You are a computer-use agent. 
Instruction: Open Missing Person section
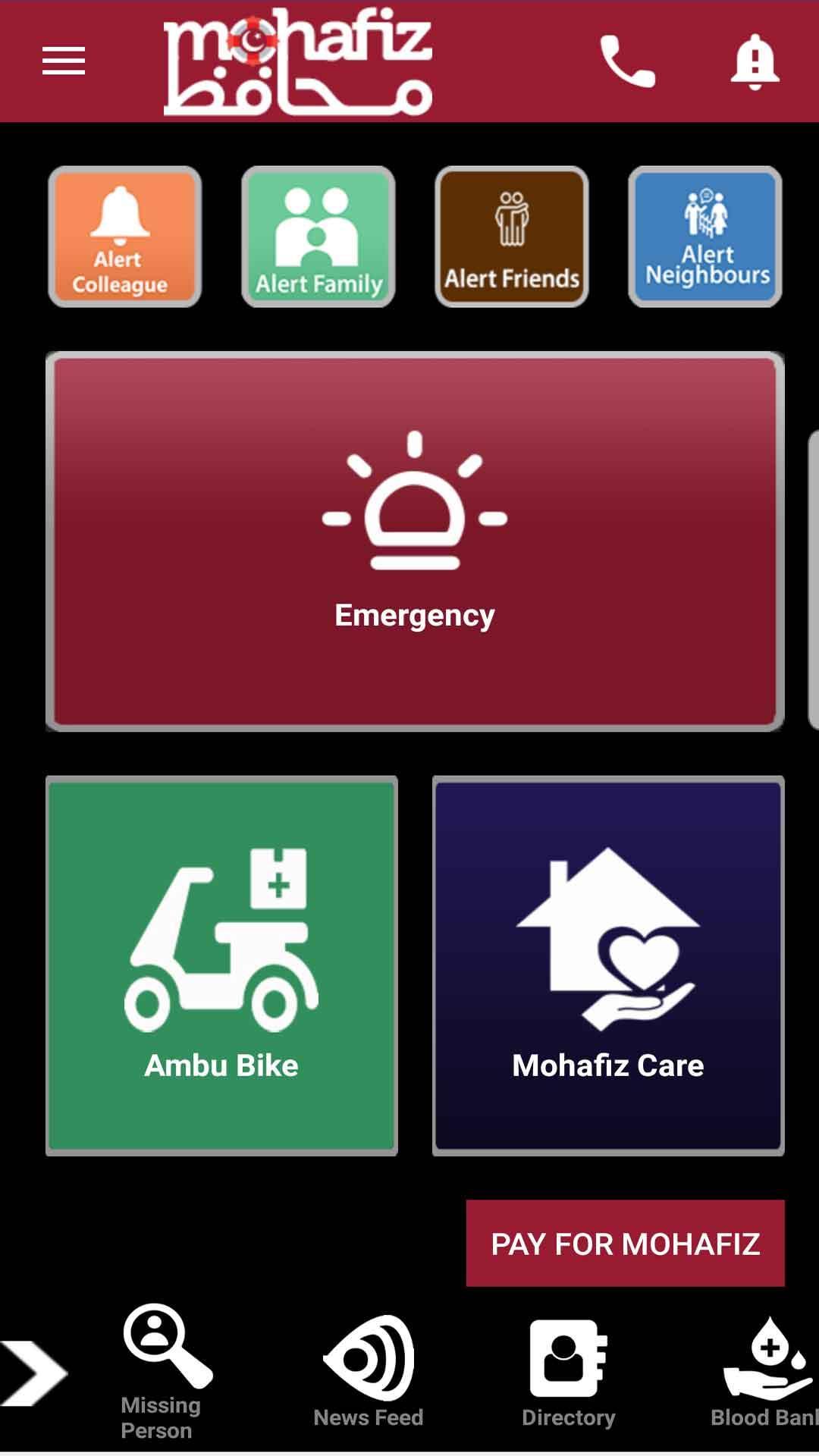163,1373
